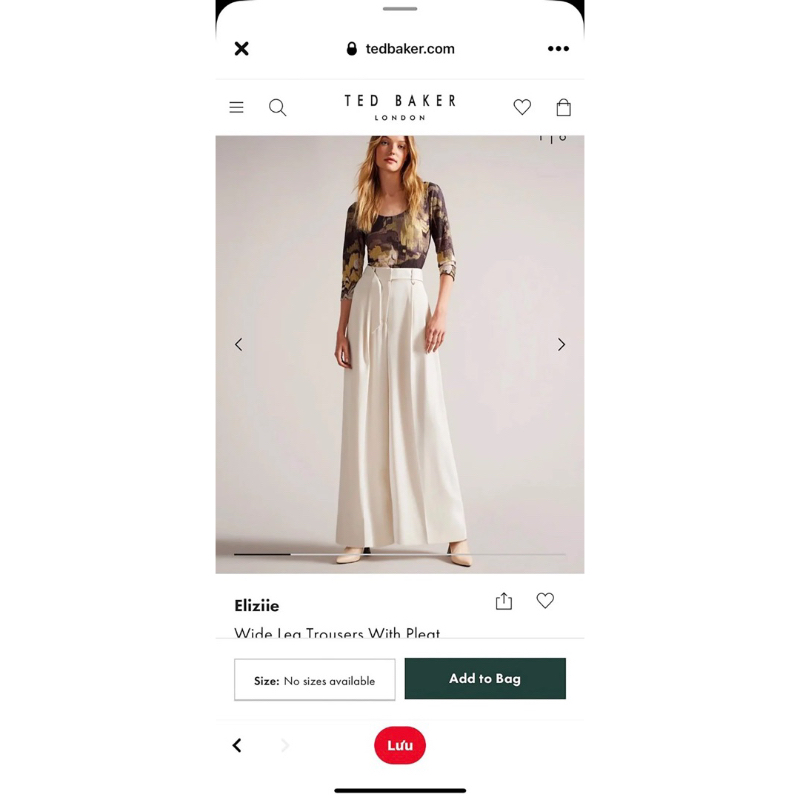This screenshot has height=800, width=800.
Task: Open the Ted Baker hamburger menu
Action: [236, 107]
